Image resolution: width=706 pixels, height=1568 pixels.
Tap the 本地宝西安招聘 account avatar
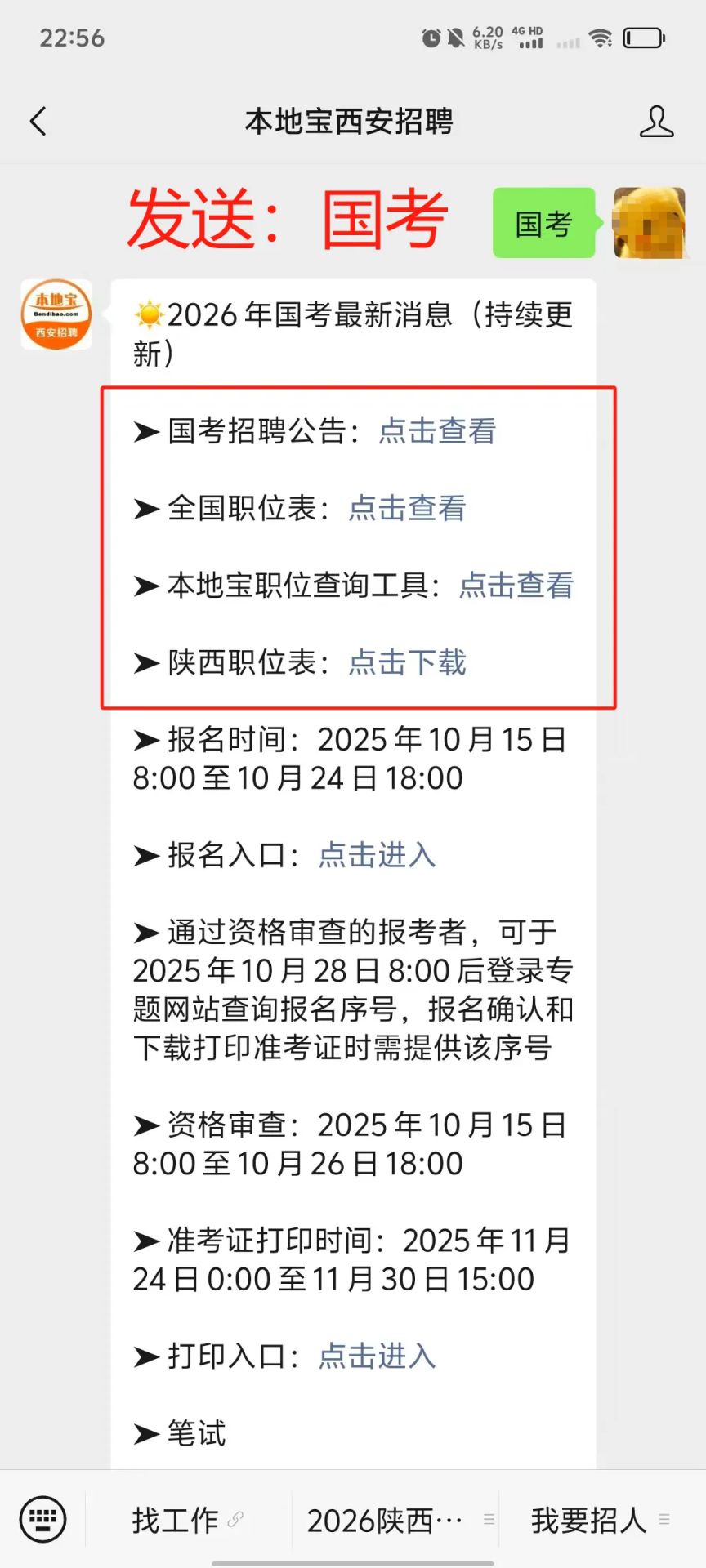pyautogui.click(x=56, y=314)
